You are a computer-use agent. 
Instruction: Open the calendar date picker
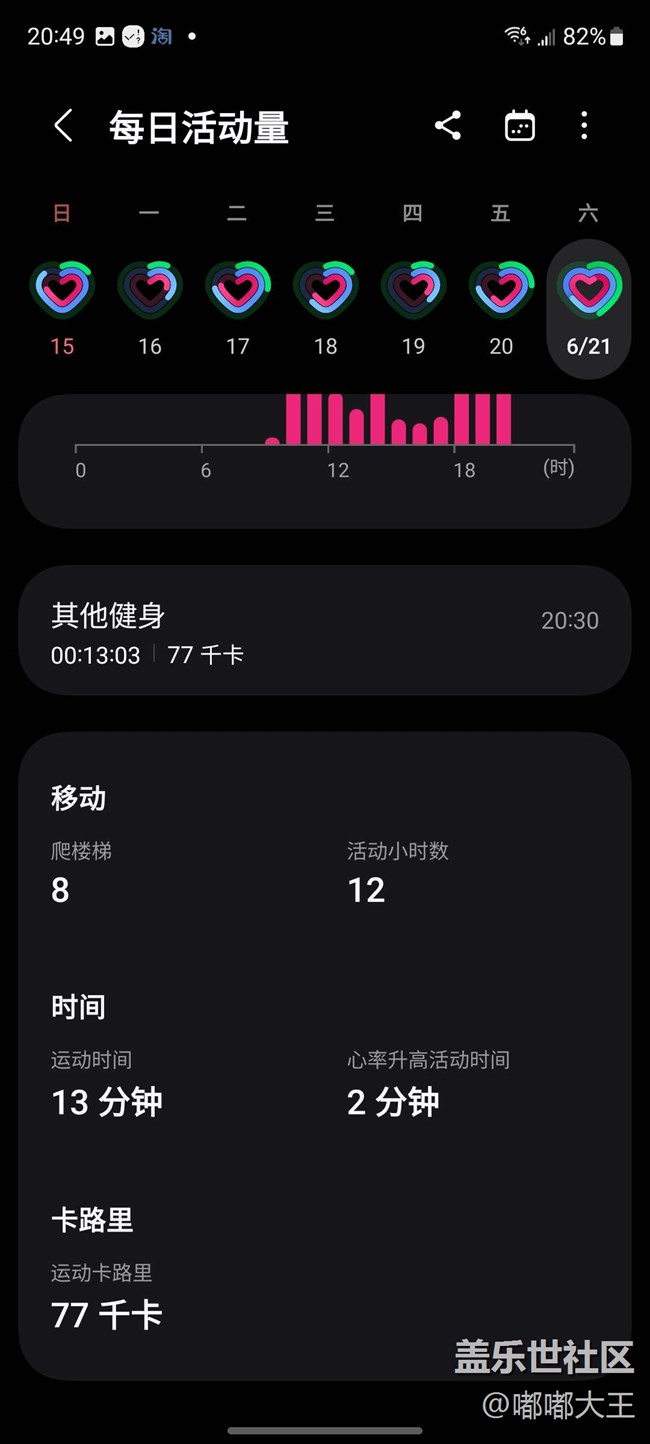click(x=520, y=126)
